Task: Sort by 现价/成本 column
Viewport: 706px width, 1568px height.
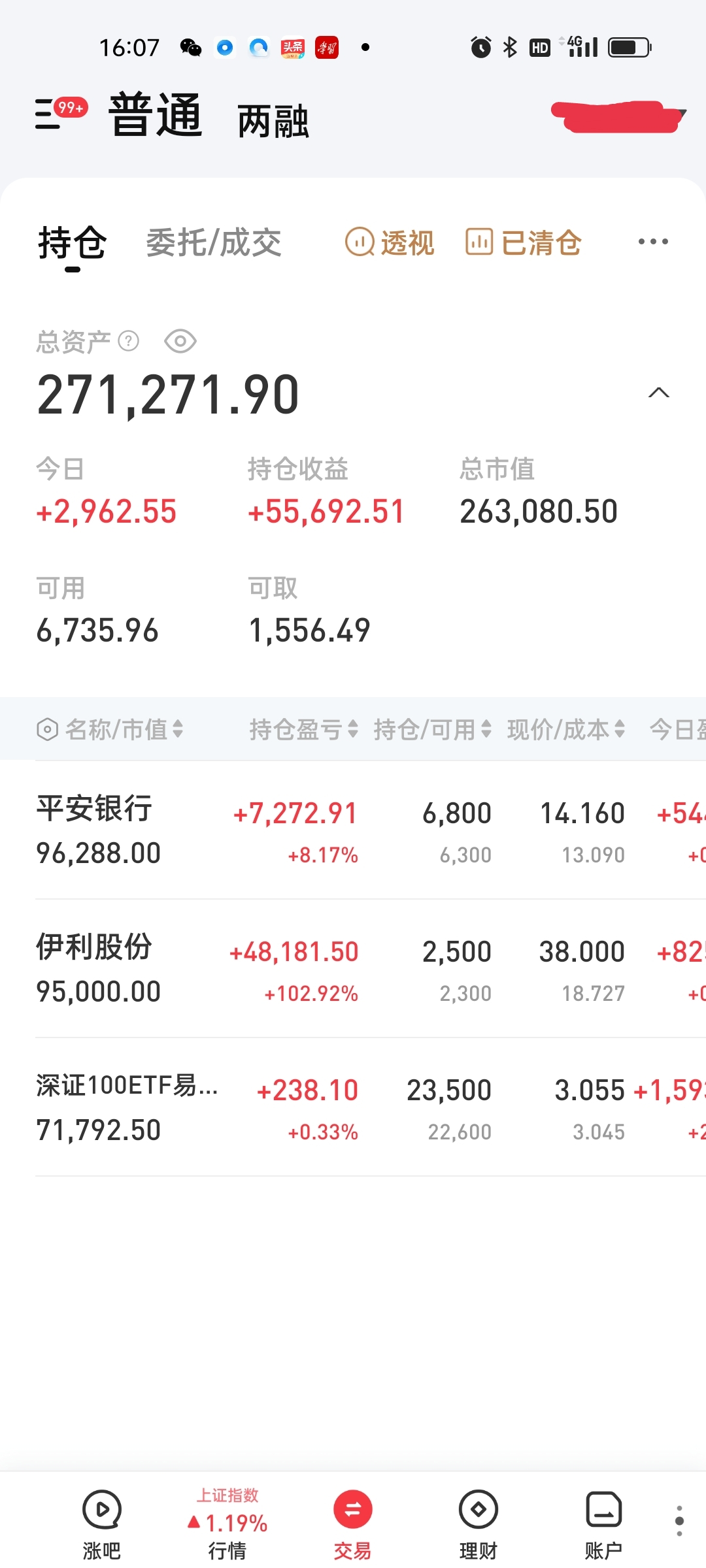Action: pyautogui.click(x=566, y=729)
